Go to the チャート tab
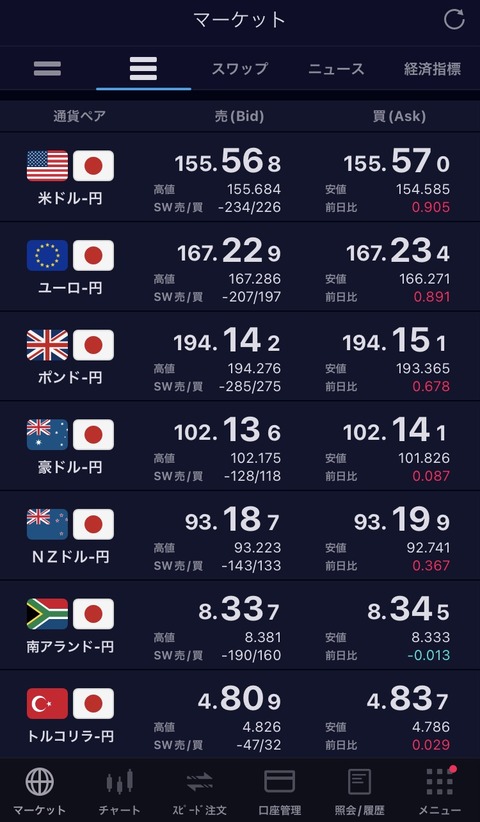The height and width of the screenshot is (822, 480). 119,792
